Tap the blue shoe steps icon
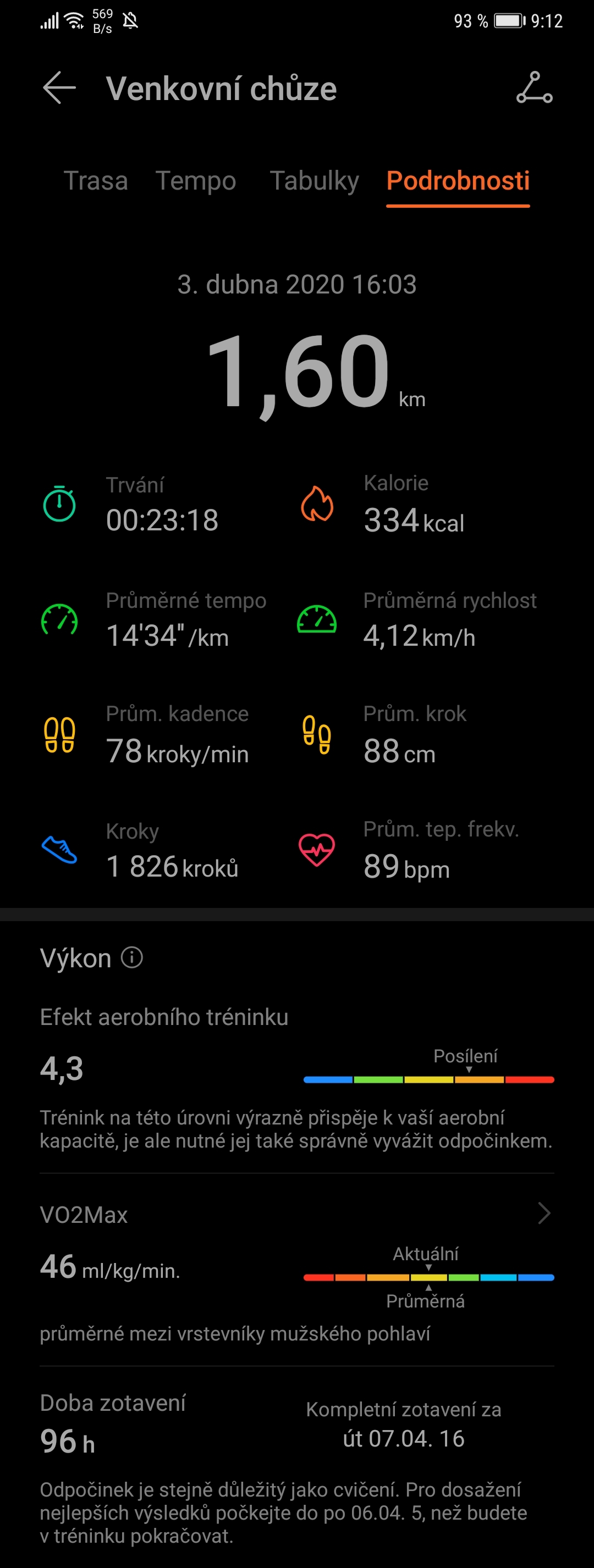The height and width of the screenshot is (1568, 594). [59, 849]
